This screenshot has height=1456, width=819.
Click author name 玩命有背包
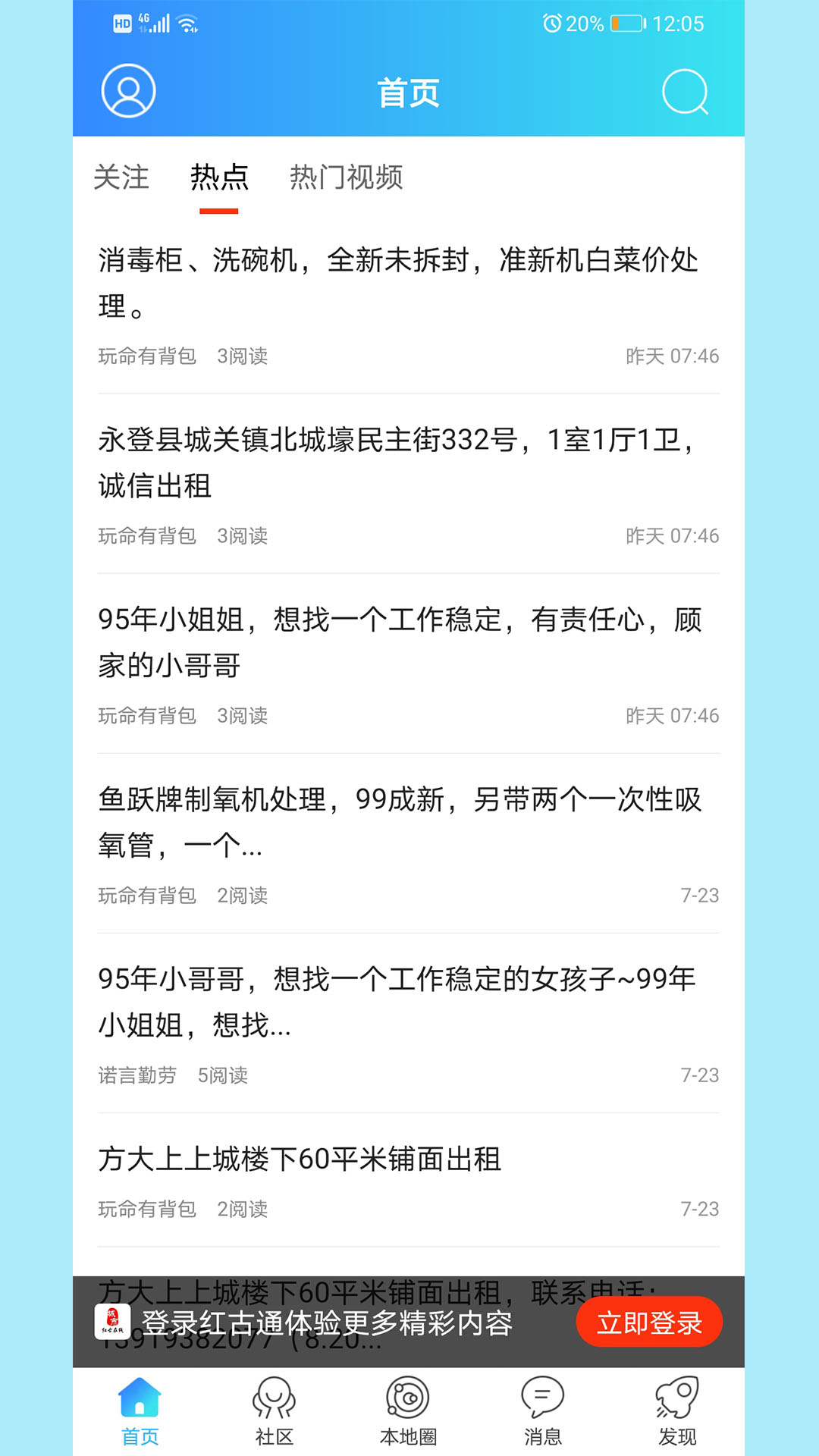[x=147, y=356]
